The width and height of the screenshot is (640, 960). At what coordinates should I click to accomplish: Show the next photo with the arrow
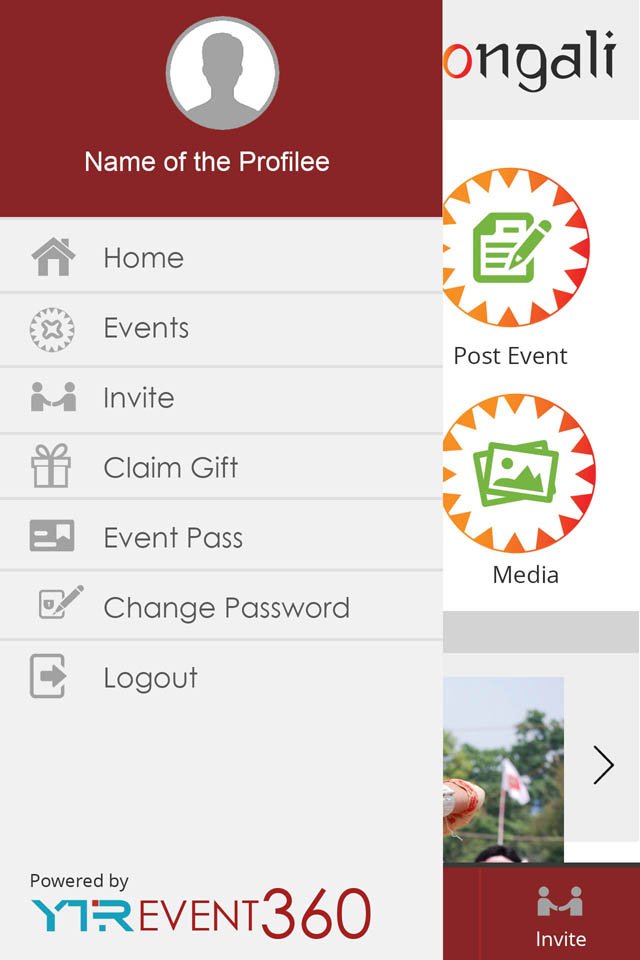(x=603, y=765)
